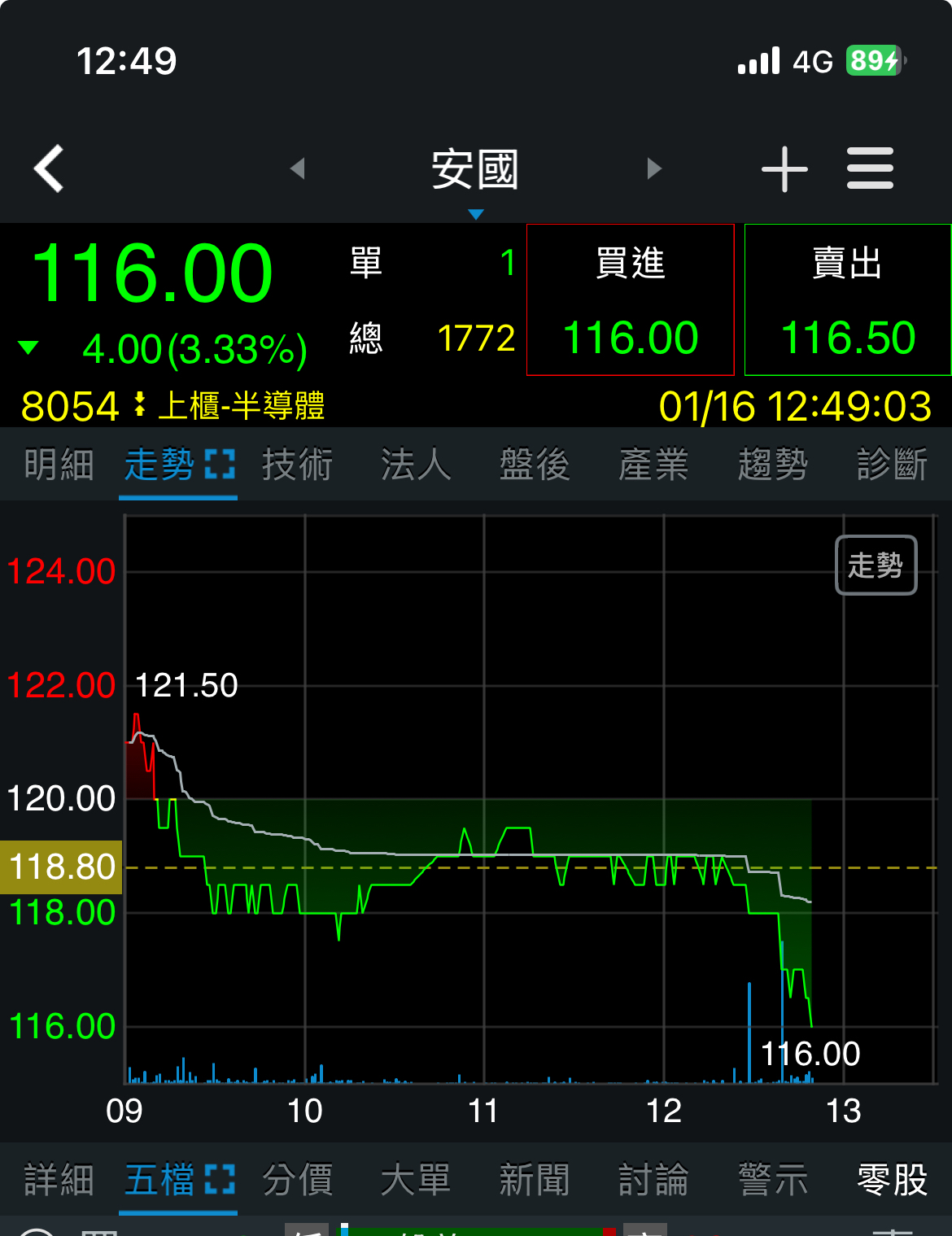Switch to the next stock with the right arrow
Screen dimensions: 952x1236
point(654,168)
